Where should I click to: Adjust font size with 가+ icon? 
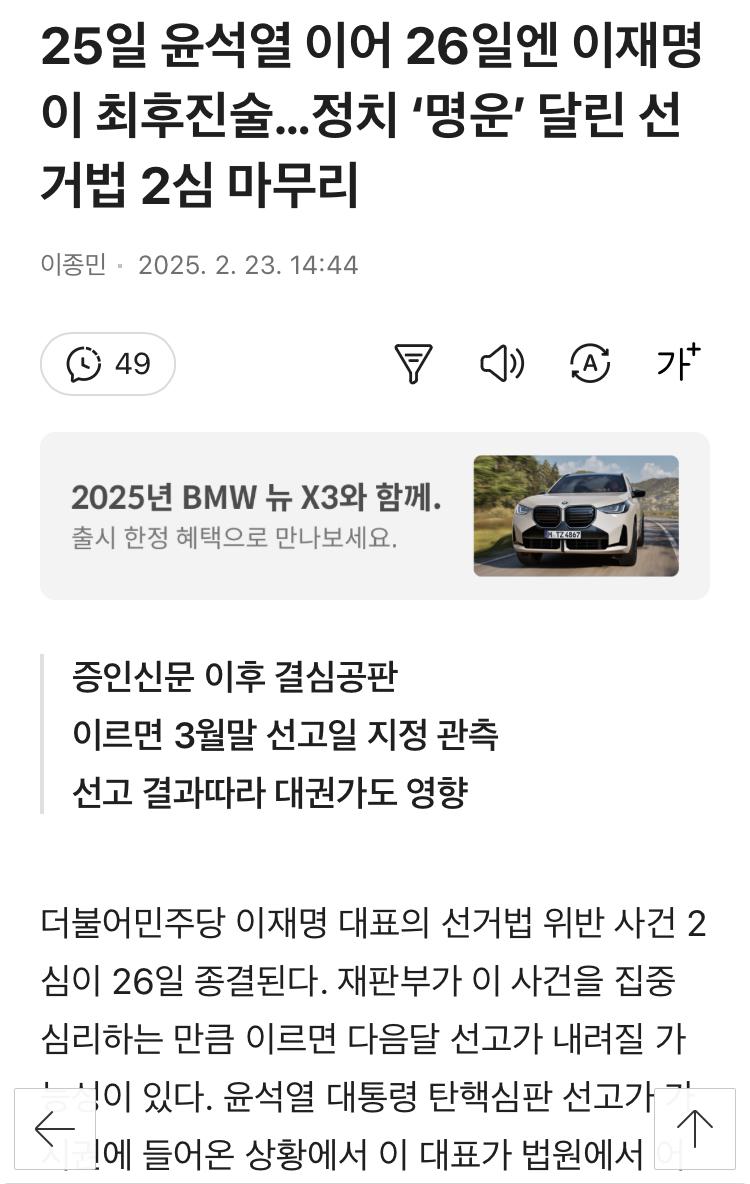click(x=678, y=363)
